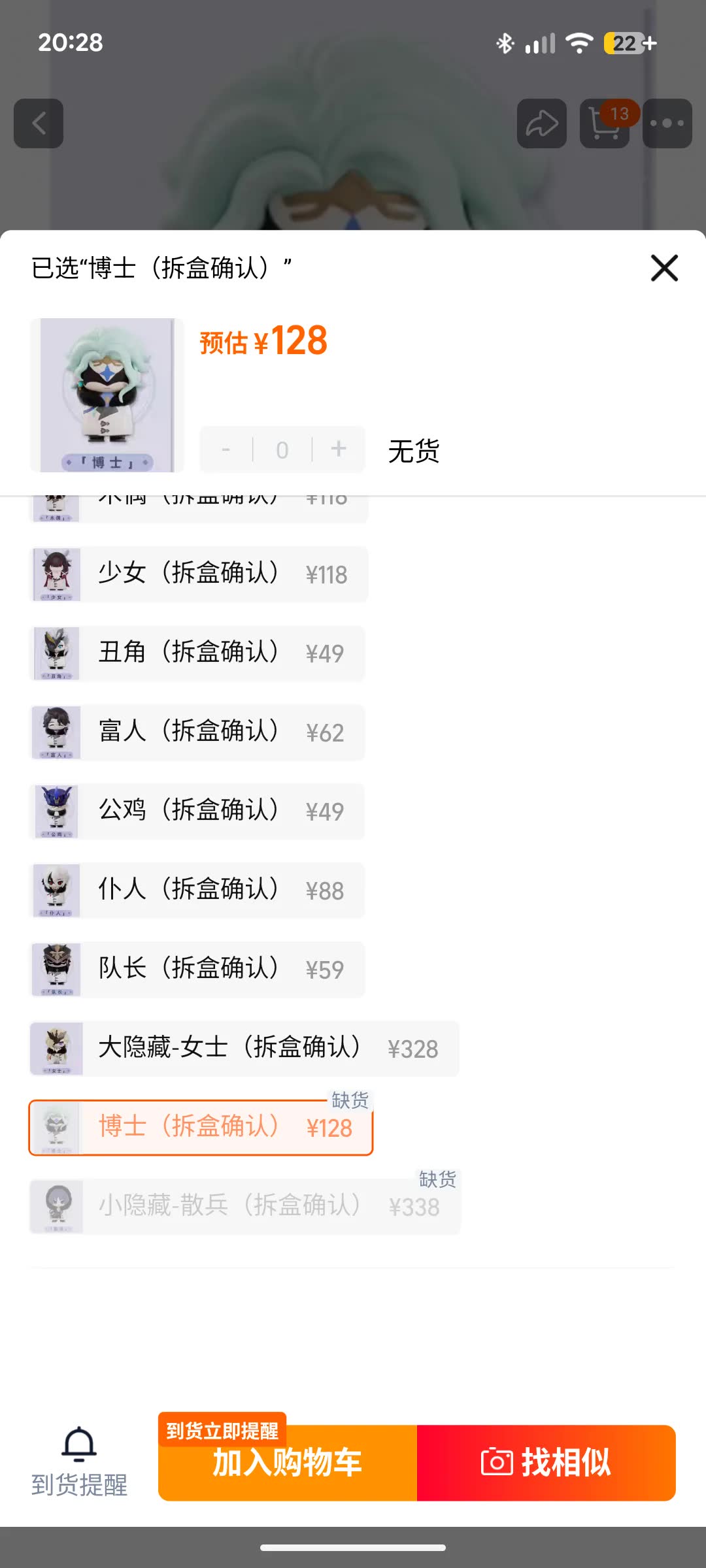Screen dimensions: 706x1568
Task: Open the more options menu
Action: (x=667, y=123)
